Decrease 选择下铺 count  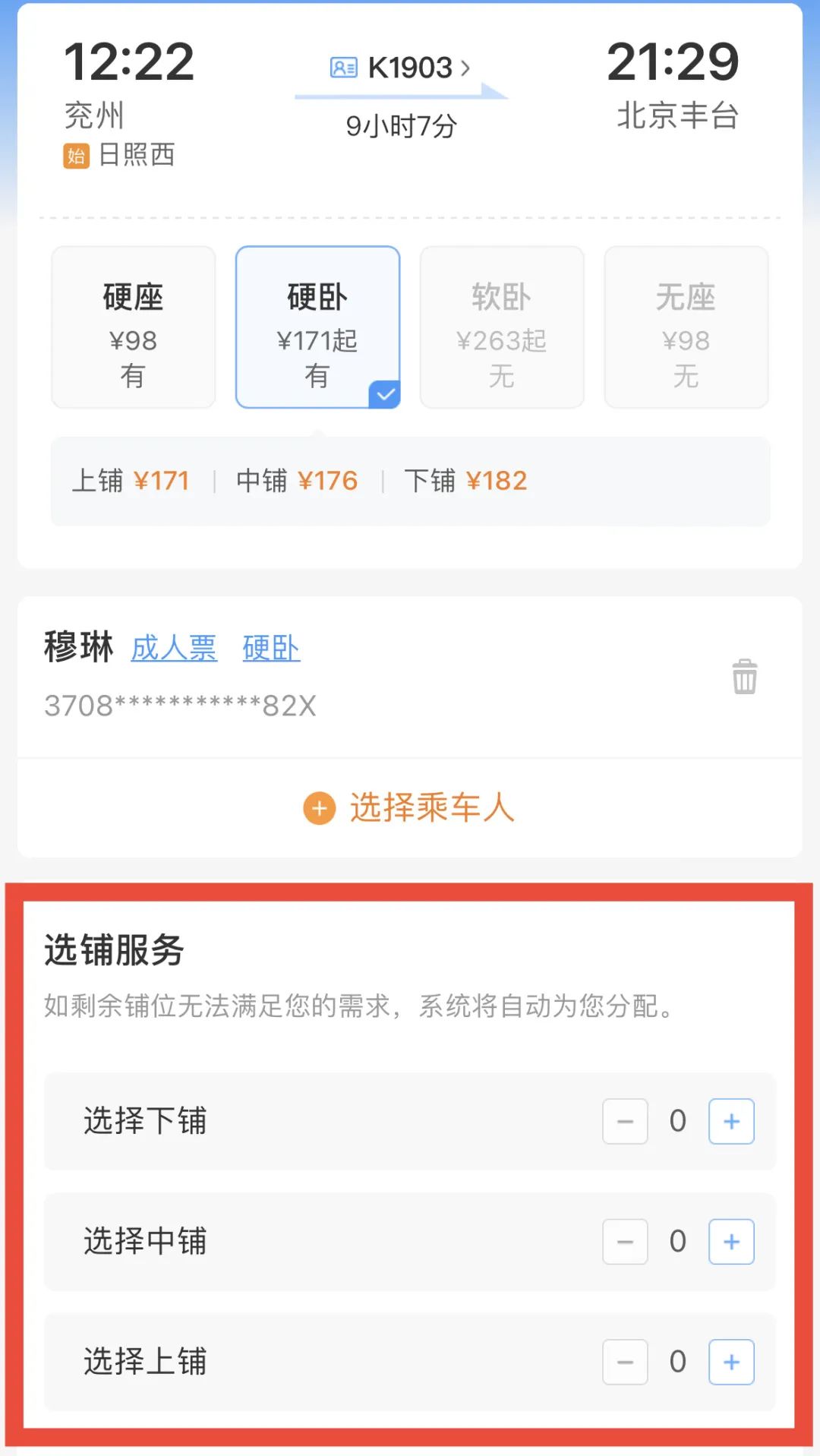click(x=625, y=1121)
